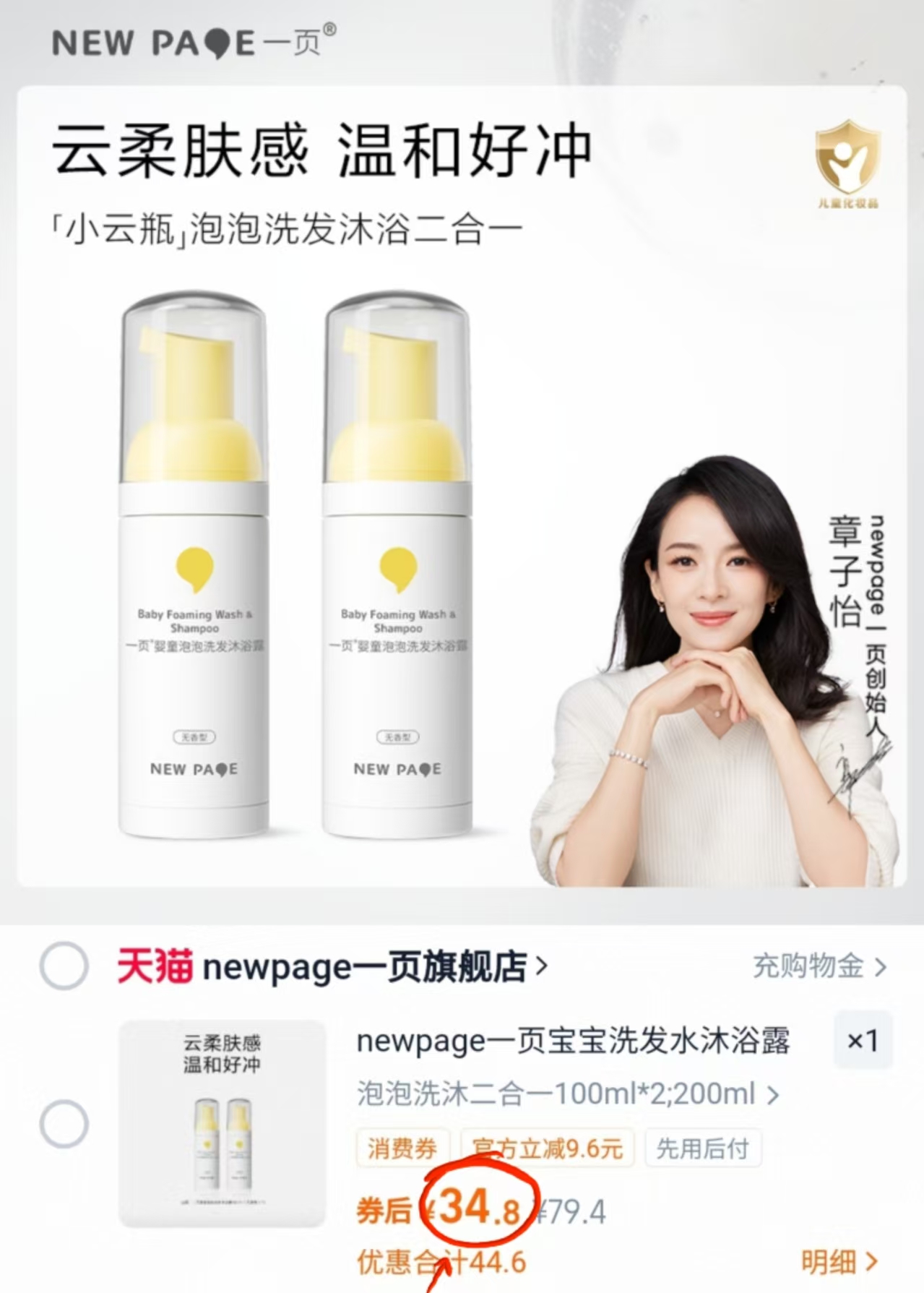The height and width of the screenshot is (1293, 924).
Task: Enable the 先用后付 pay-later option
Action: pos(703,1146)
